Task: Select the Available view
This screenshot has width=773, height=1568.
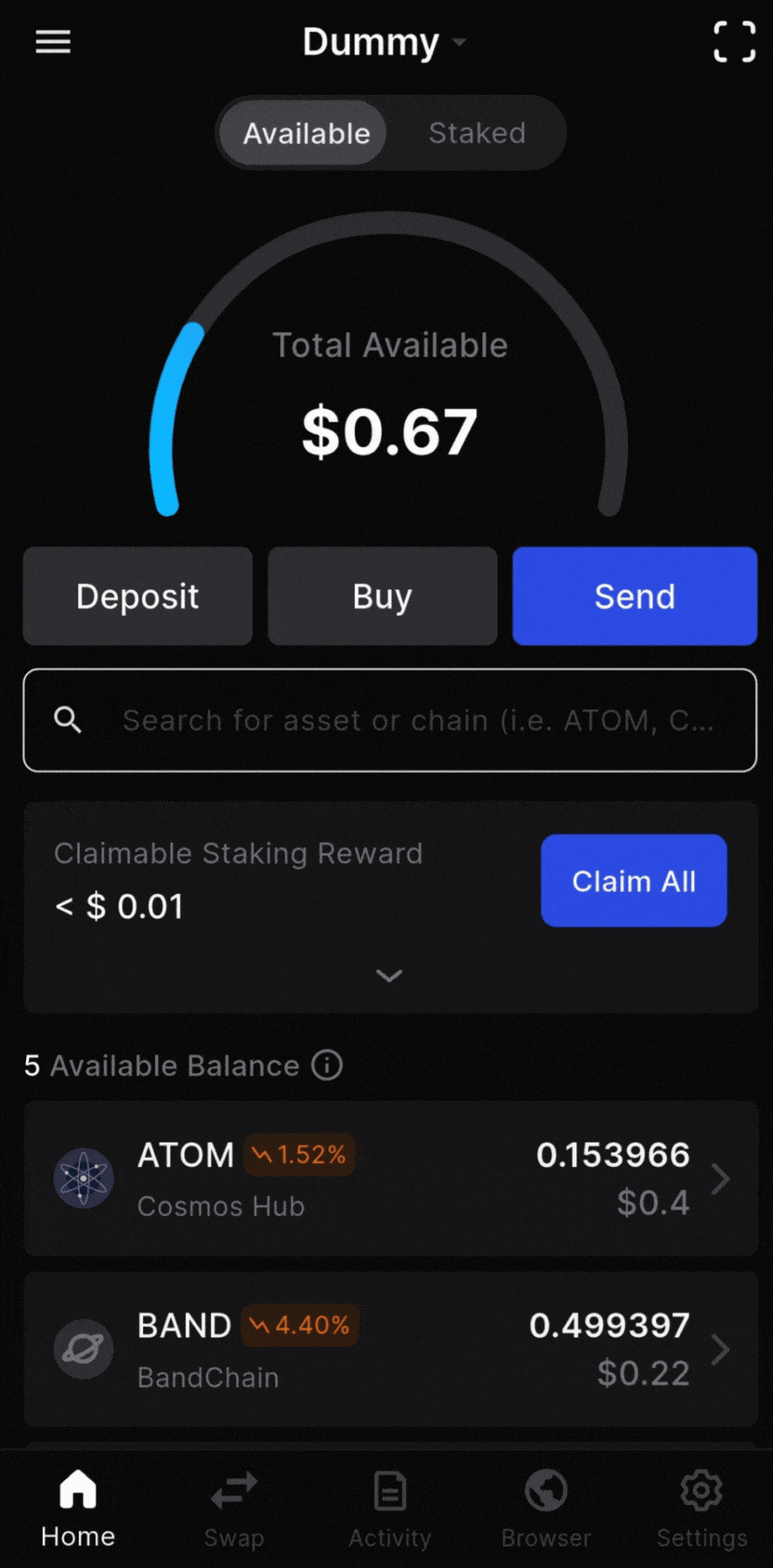Action: (x=306, y=132)
